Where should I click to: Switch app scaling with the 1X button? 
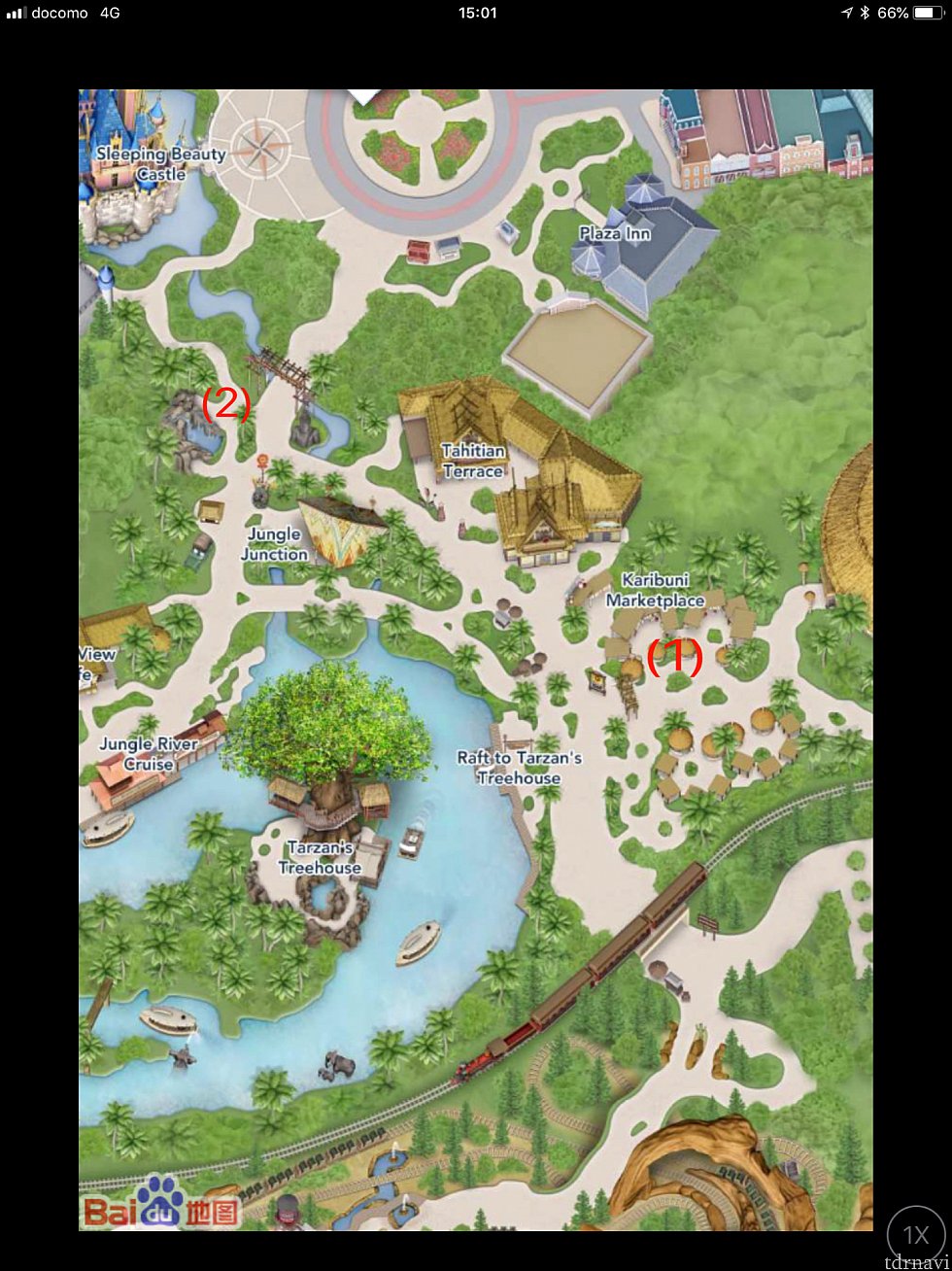point(915,1235)
